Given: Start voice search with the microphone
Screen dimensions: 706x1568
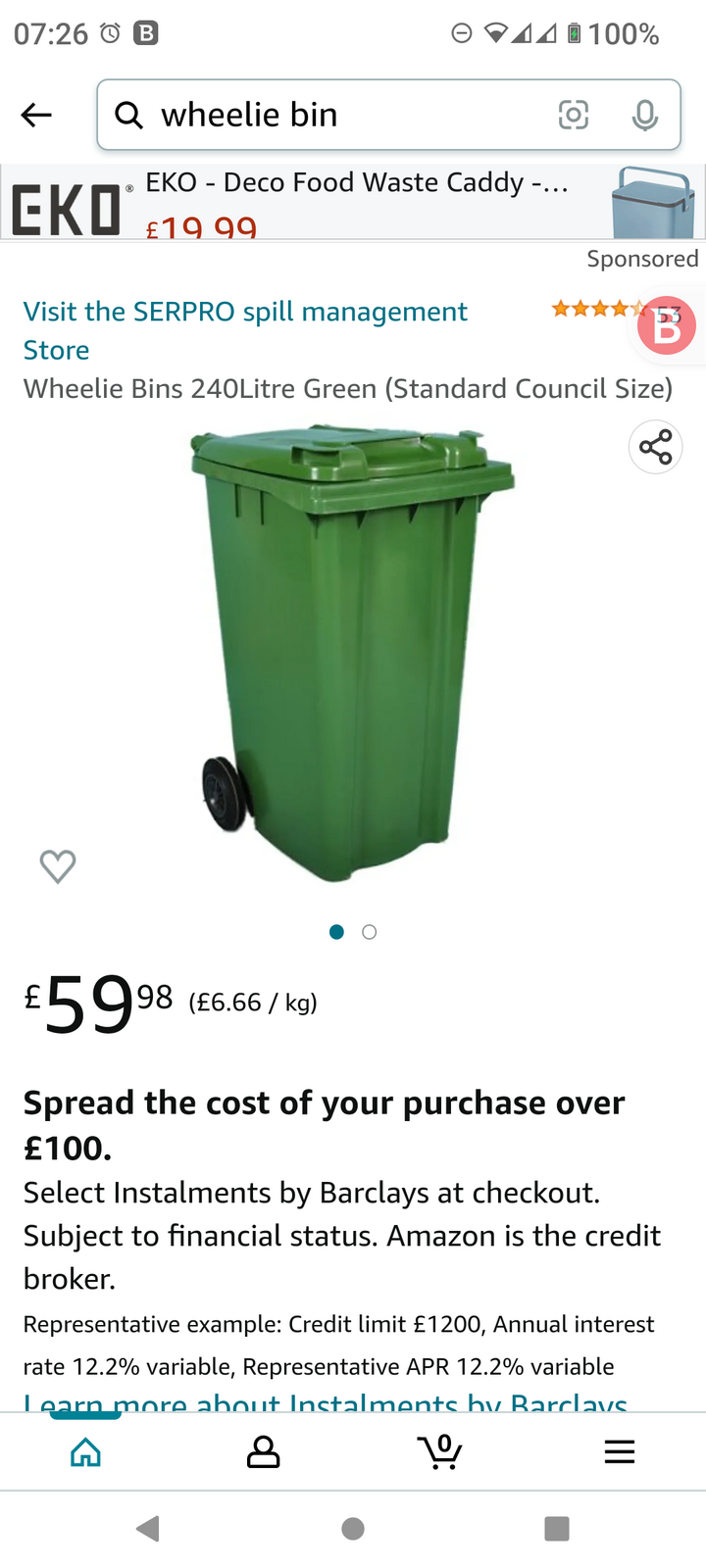Looking at the screenshot, I should coord(644,115).
